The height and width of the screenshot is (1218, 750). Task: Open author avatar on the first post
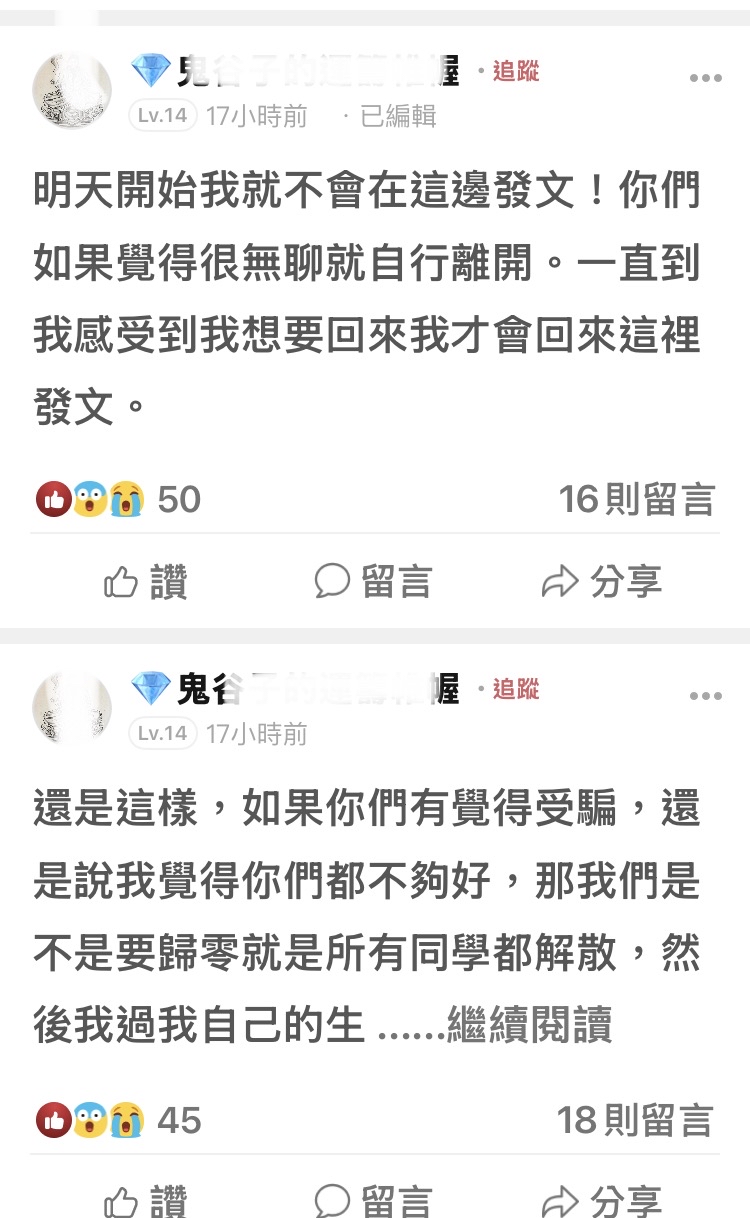72,90
